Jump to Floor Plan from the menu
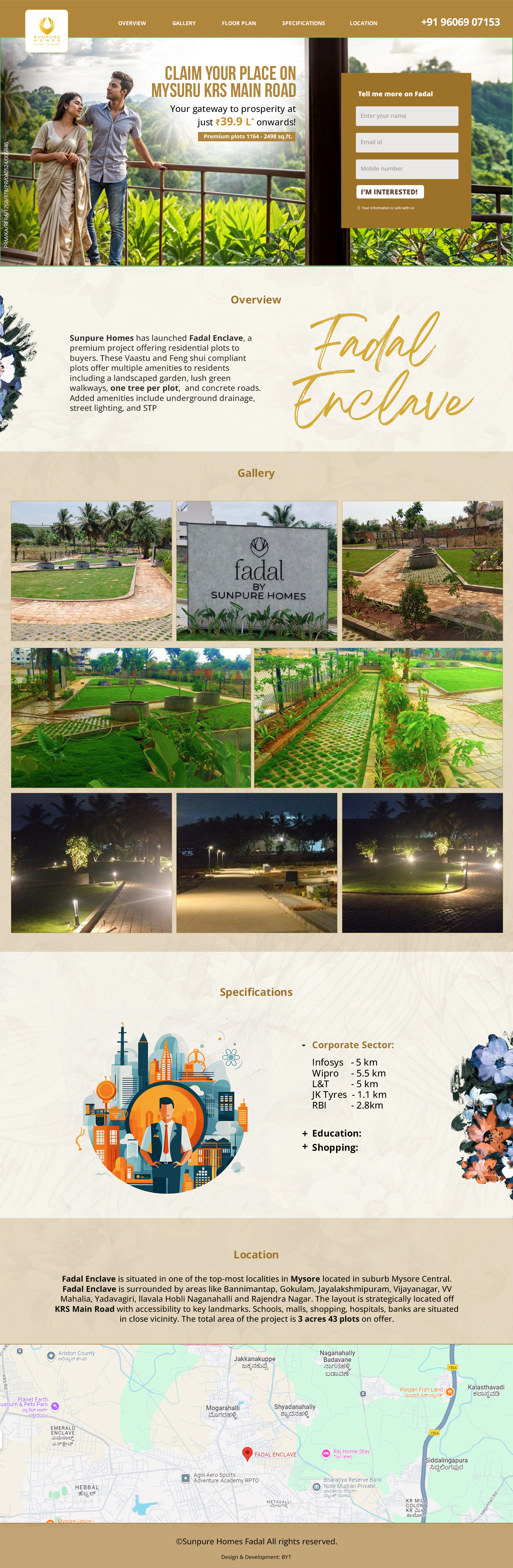The height and width of the screenshot is (1568, 513). (x=239, y=23)
